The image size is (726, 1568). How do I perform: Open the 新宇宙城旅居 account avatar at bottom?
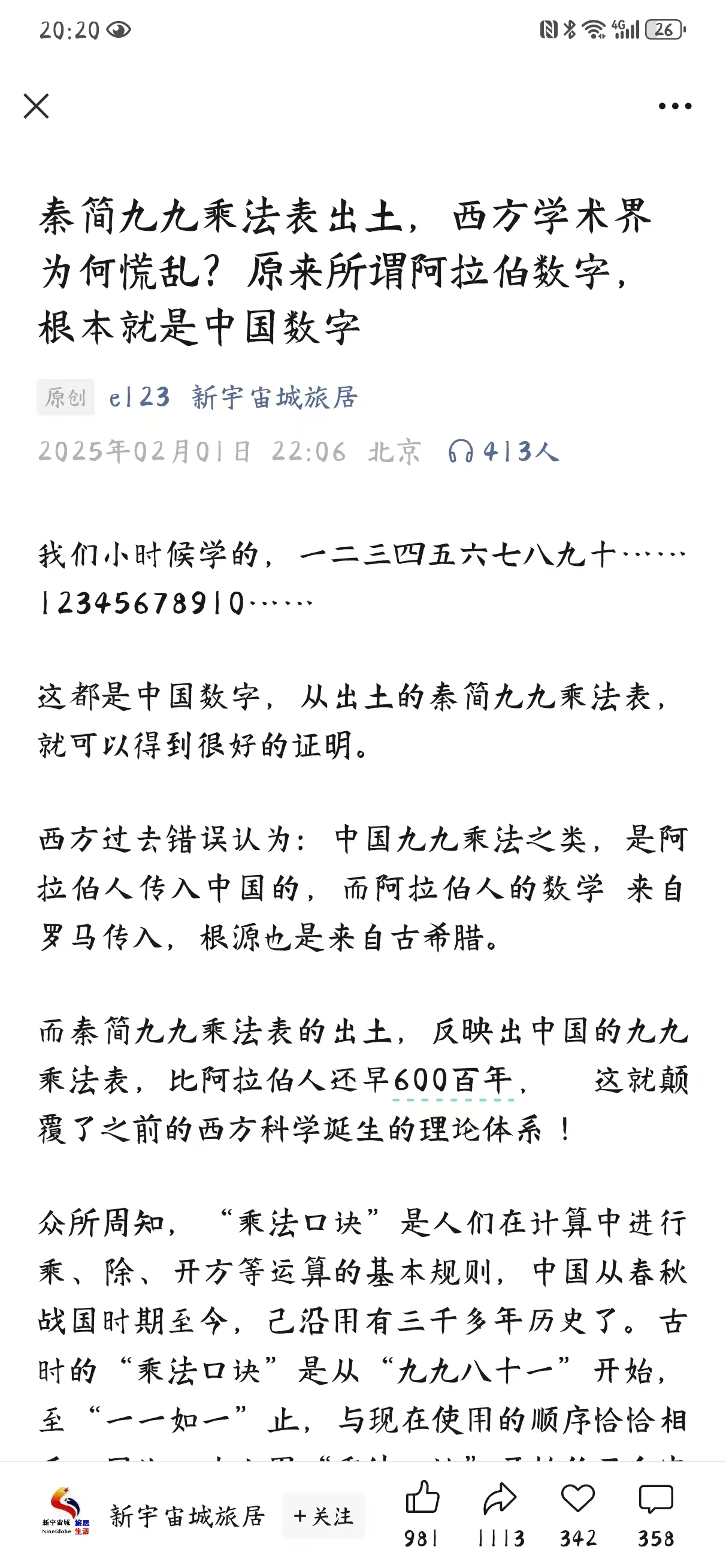point(66,1512)
